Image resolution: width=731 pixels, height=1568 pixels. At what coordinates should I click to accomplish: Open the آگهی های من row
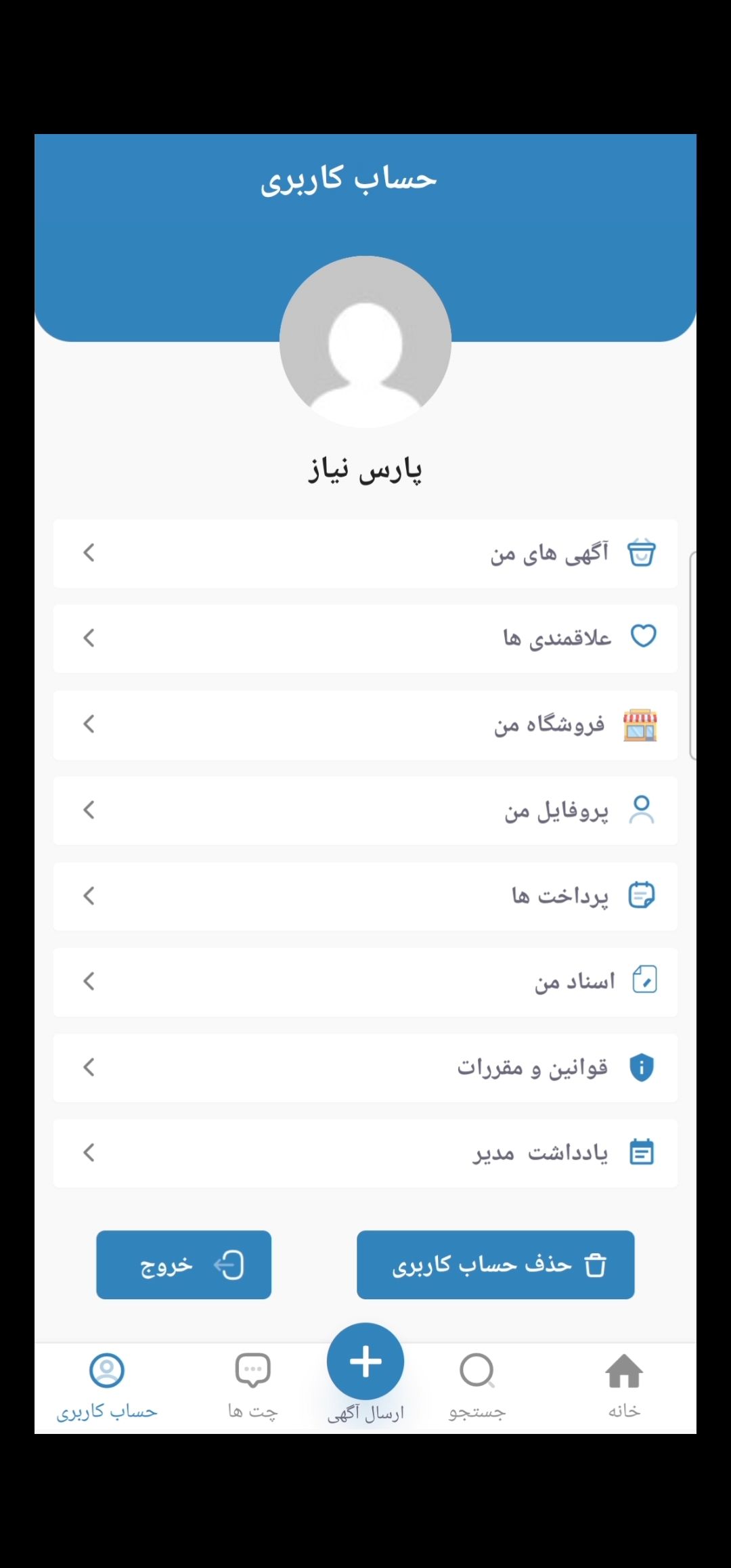click(x=365, y=553)
